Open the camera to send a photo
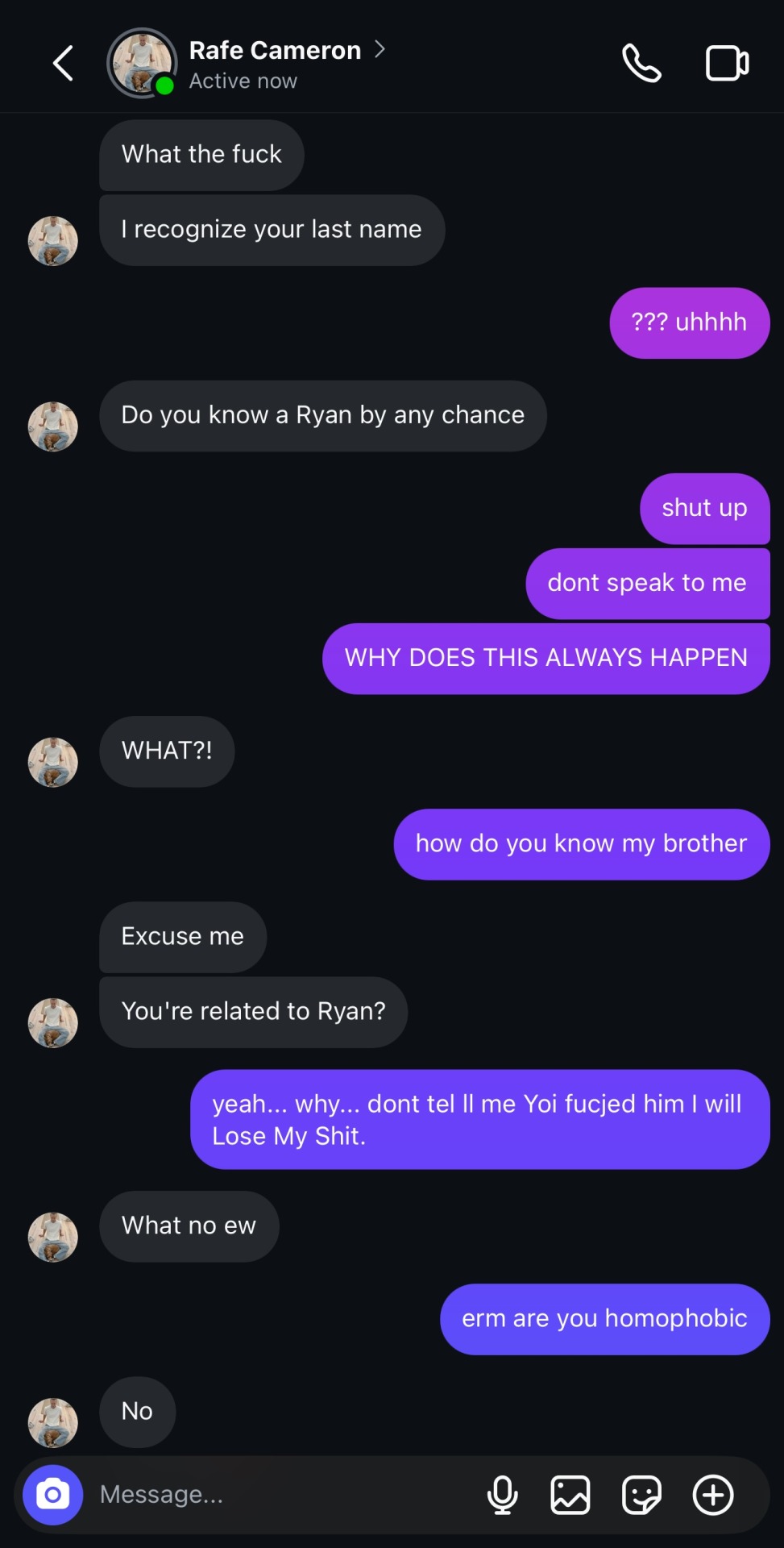The width and height of the screenshot is (784, 1548). [52, 1494]
